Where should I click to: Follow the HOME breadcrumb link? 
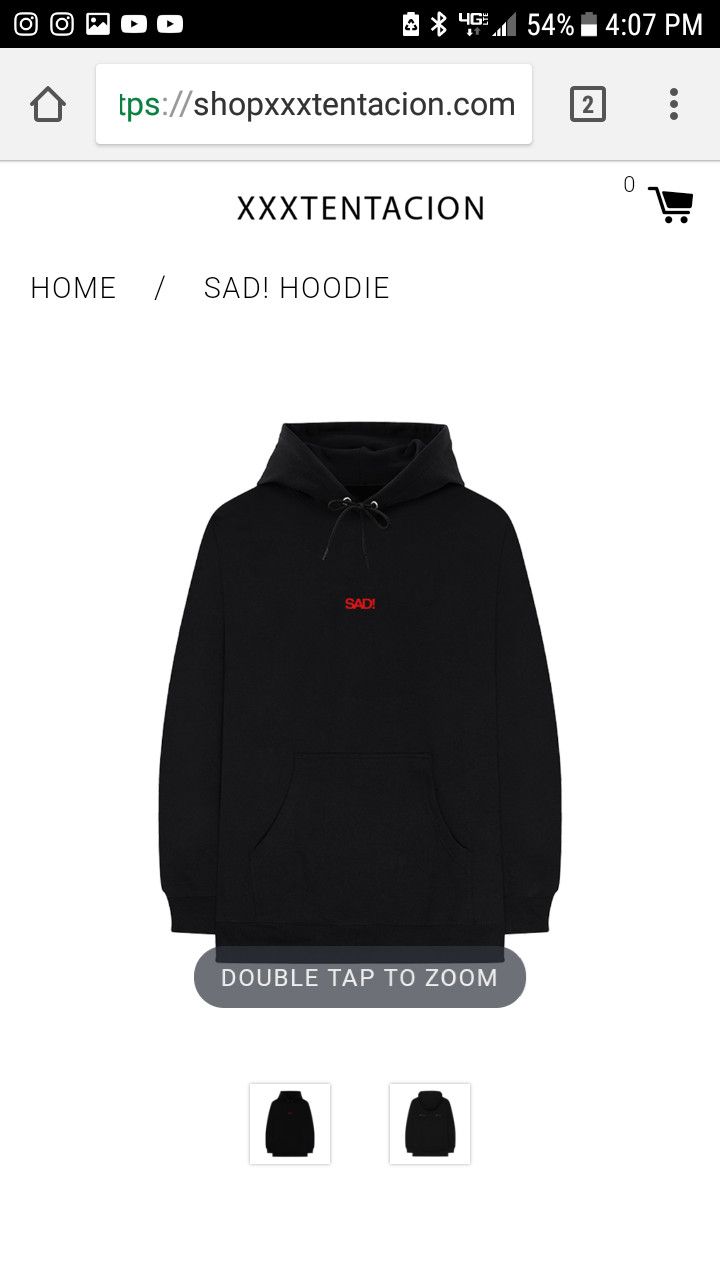click(73, 288)
